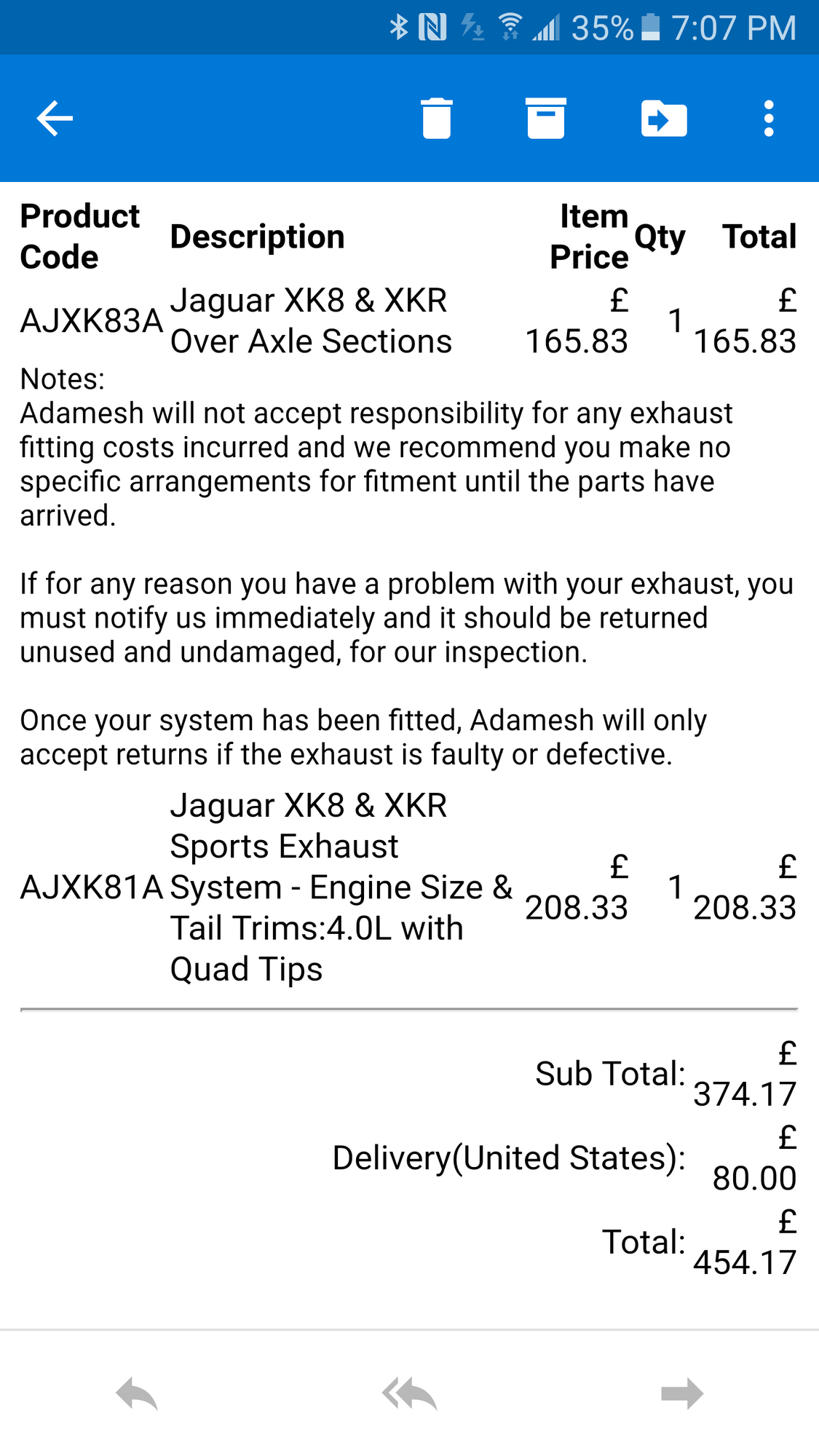Reply to this email
Screen dimensions: 819x1456
[137, 1394]
